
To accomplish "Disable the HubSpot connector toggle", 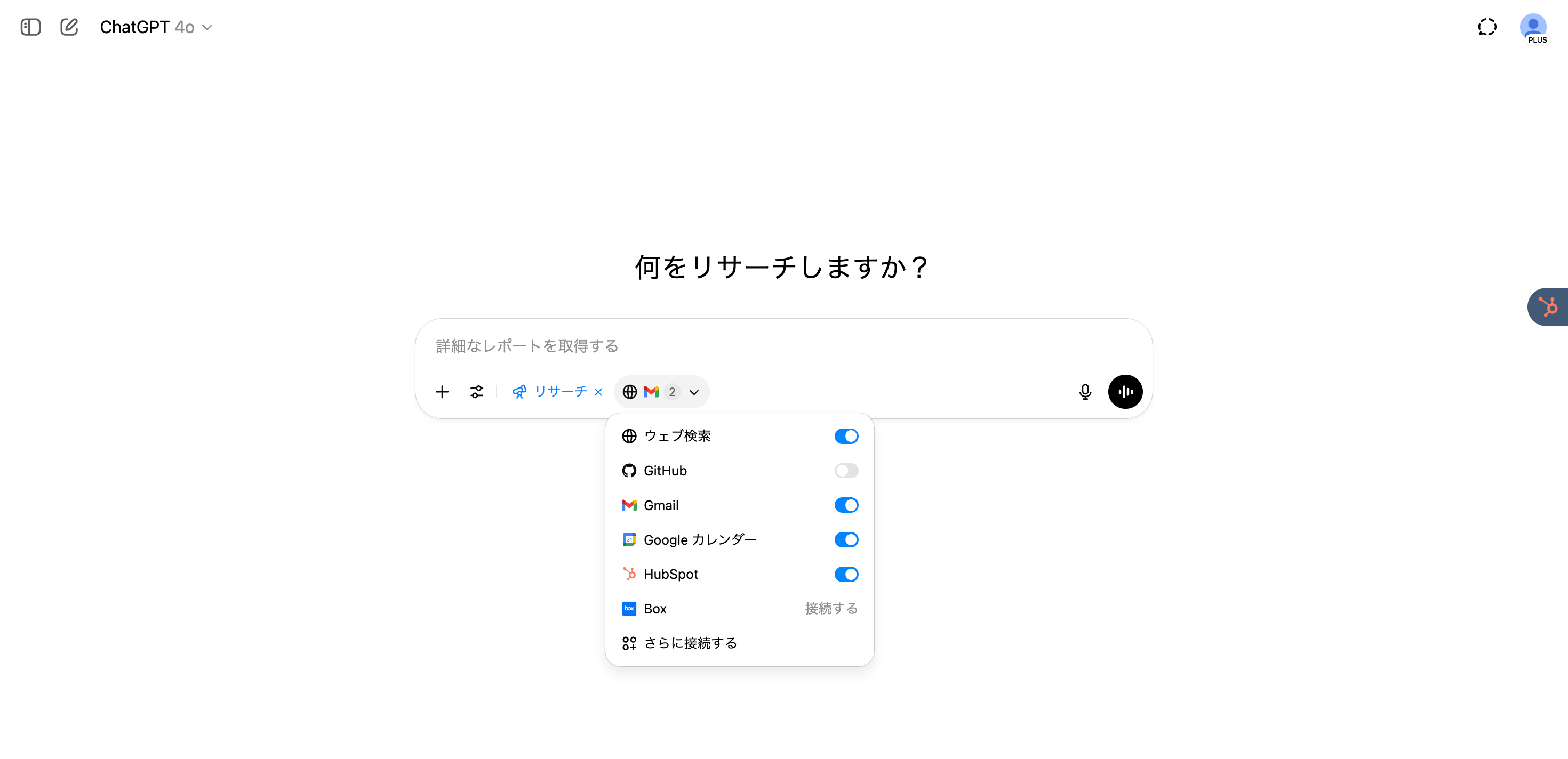I will click(x=846, y=574).
